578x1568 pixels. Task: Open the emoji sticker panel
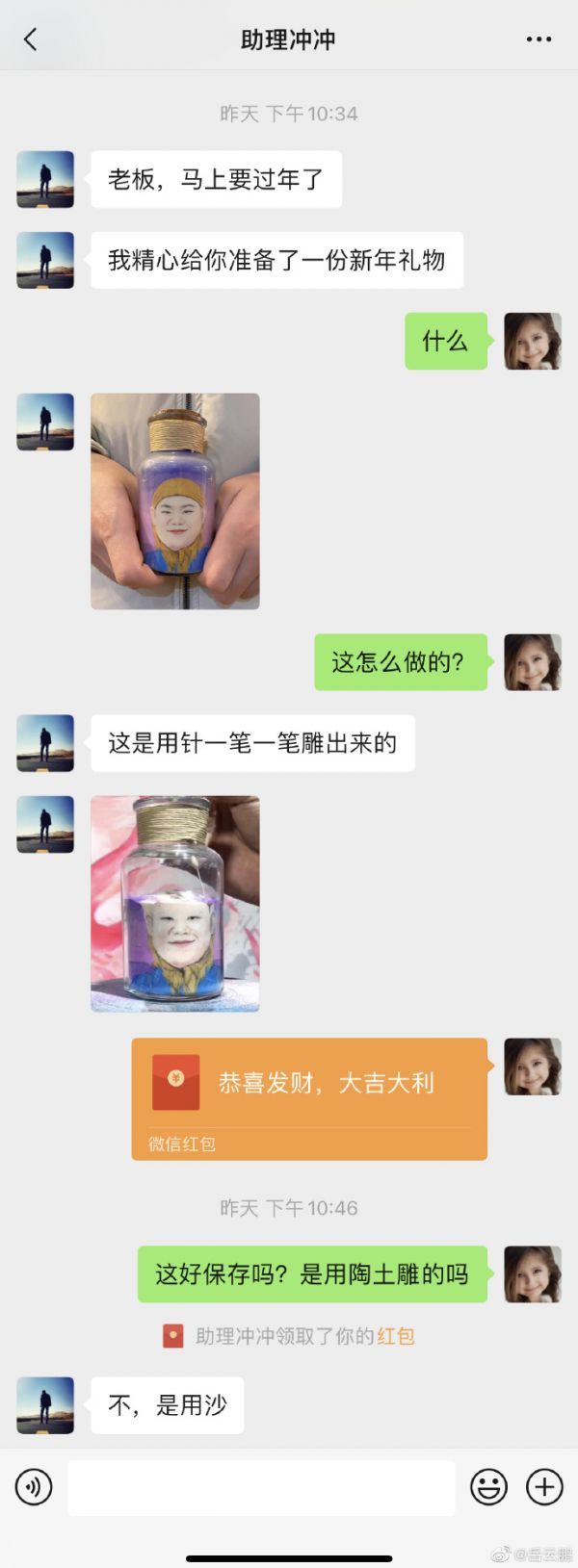488,1487
